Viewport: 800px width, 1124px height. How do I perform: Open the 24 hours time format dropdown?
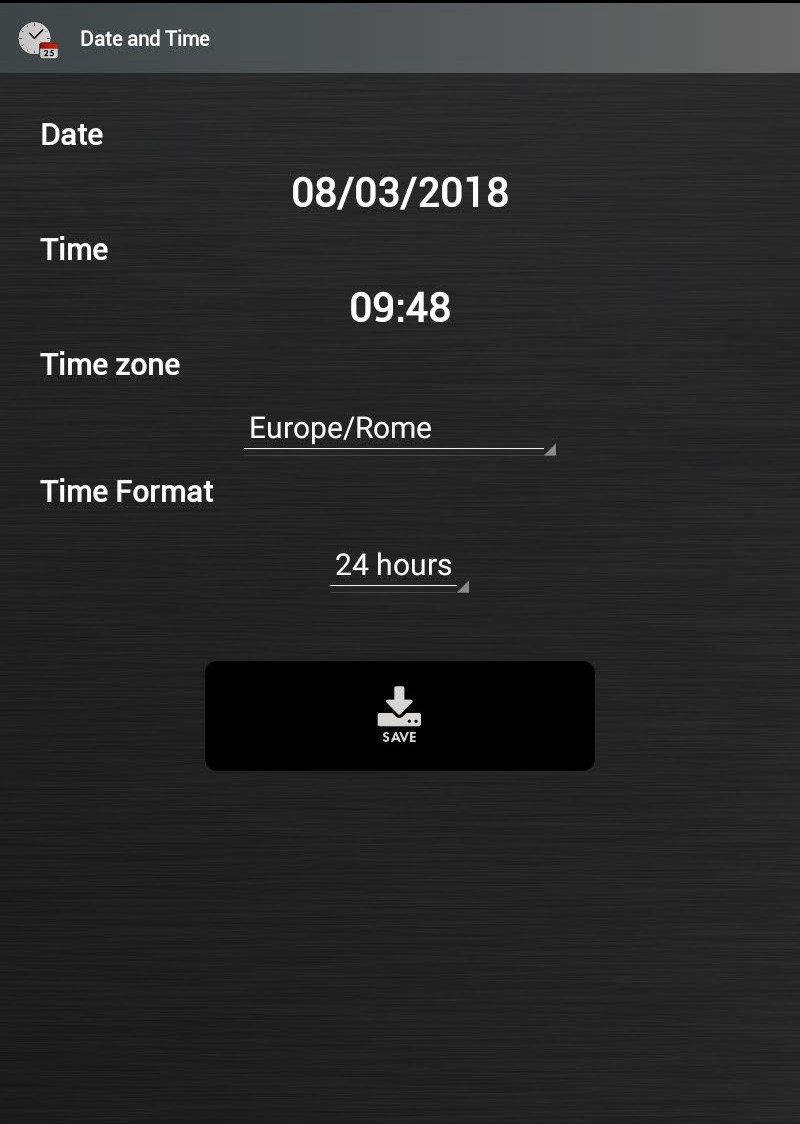(398, 565)
